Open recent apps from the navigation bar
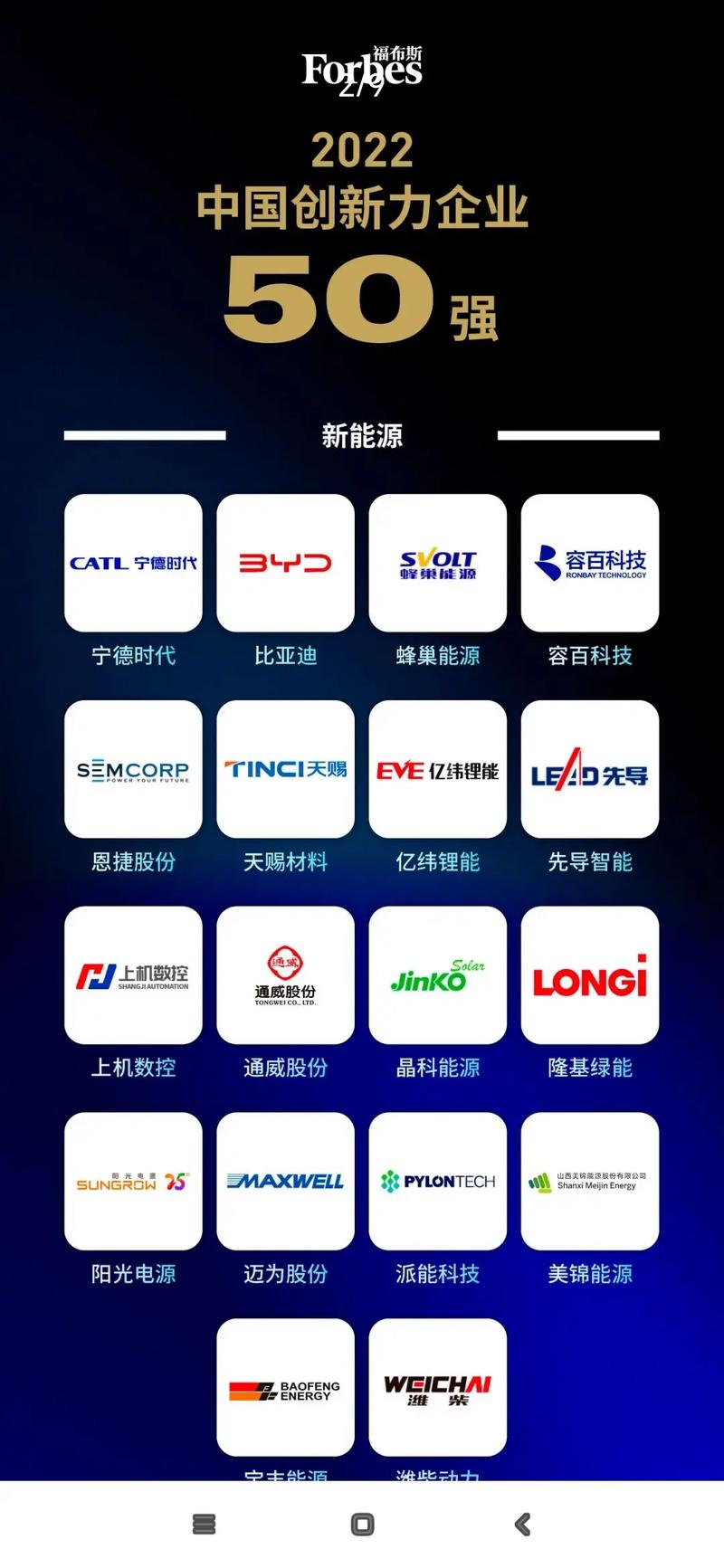This screenshot has width=724, height=1568. click(205, 1525)
